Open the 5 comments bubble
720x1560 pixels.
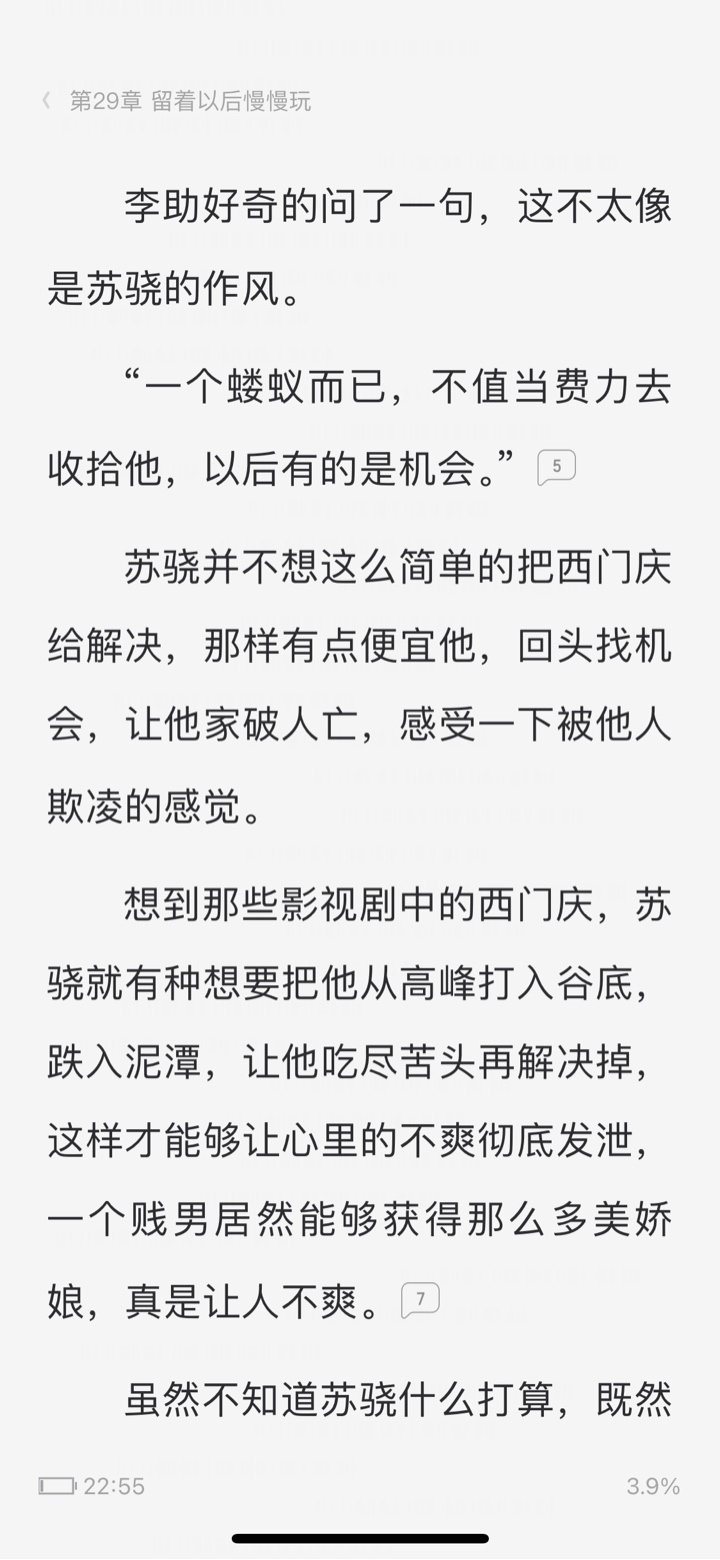pos(556,467)
